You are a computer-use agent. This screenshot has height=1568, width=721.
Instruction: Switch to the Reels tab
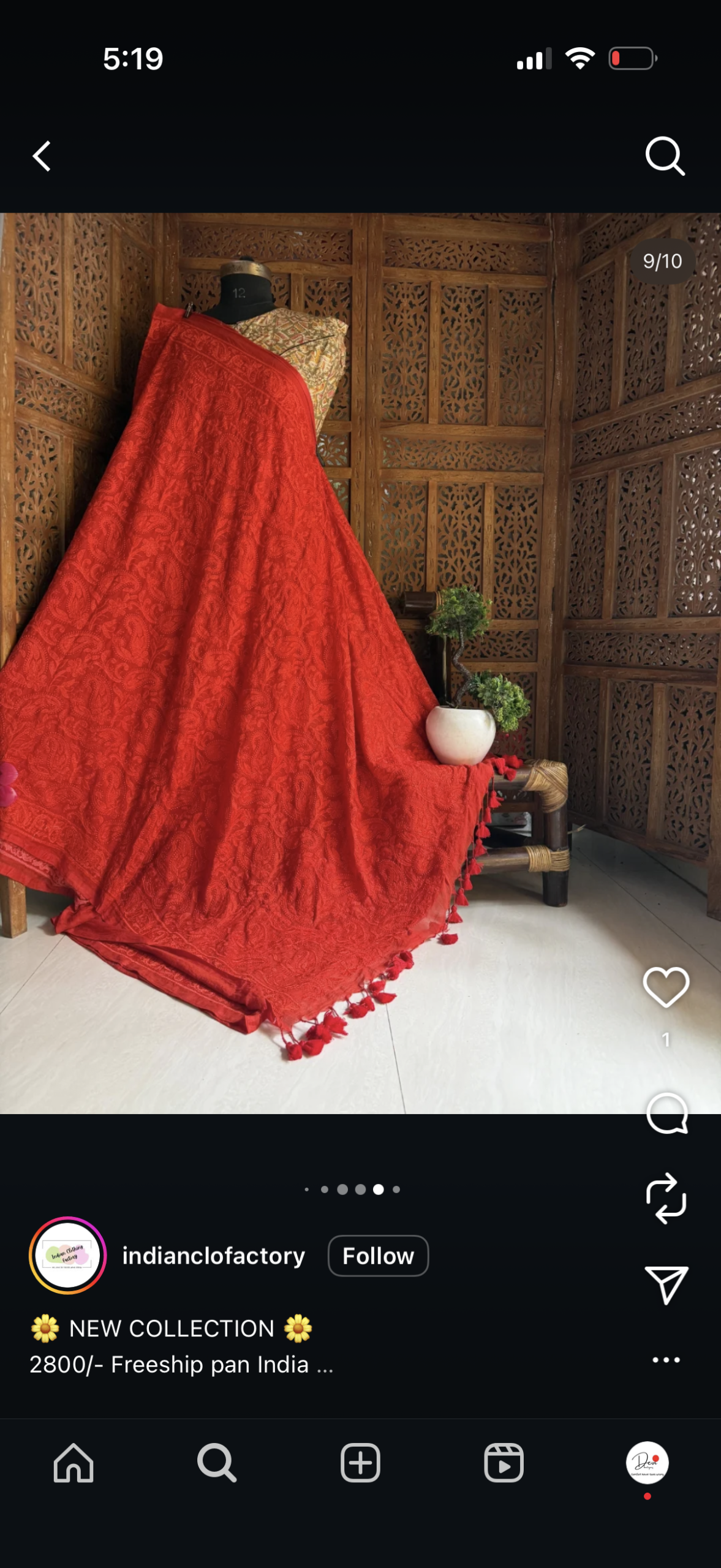pos(504,1463)
